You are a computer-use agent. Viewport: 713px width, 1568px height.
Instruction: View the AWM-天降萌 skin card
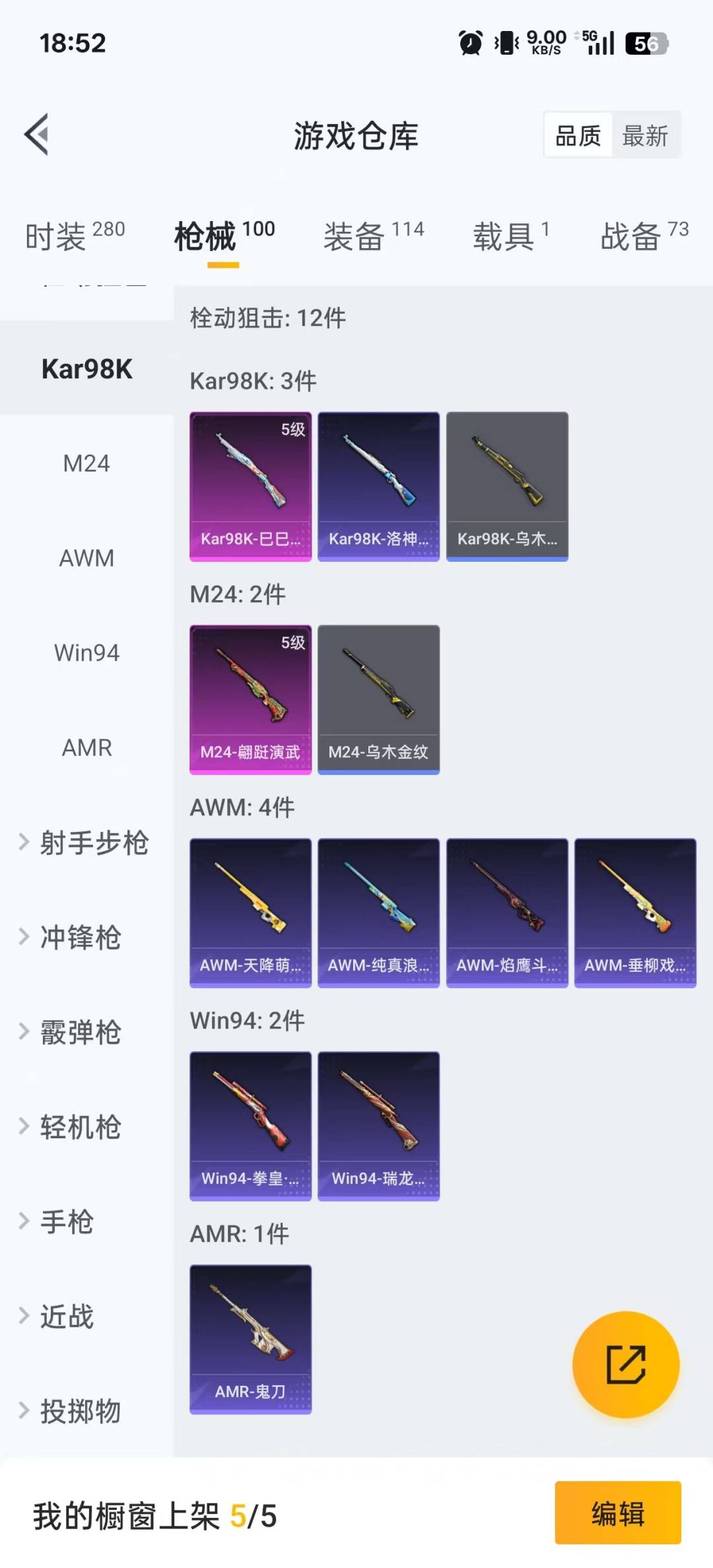point(250,913)
